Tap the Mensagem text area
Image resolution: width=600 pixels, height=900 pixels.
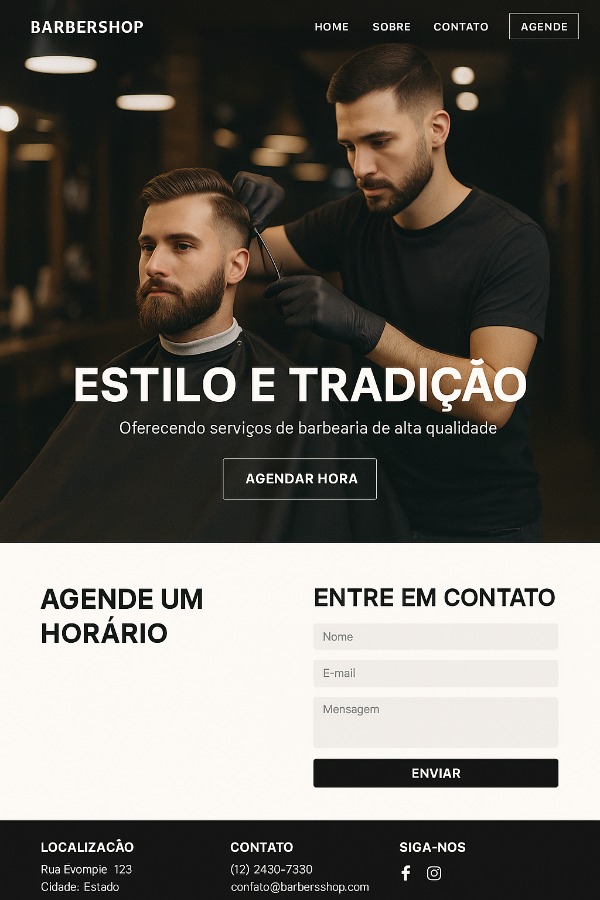[x=435, y=722]
